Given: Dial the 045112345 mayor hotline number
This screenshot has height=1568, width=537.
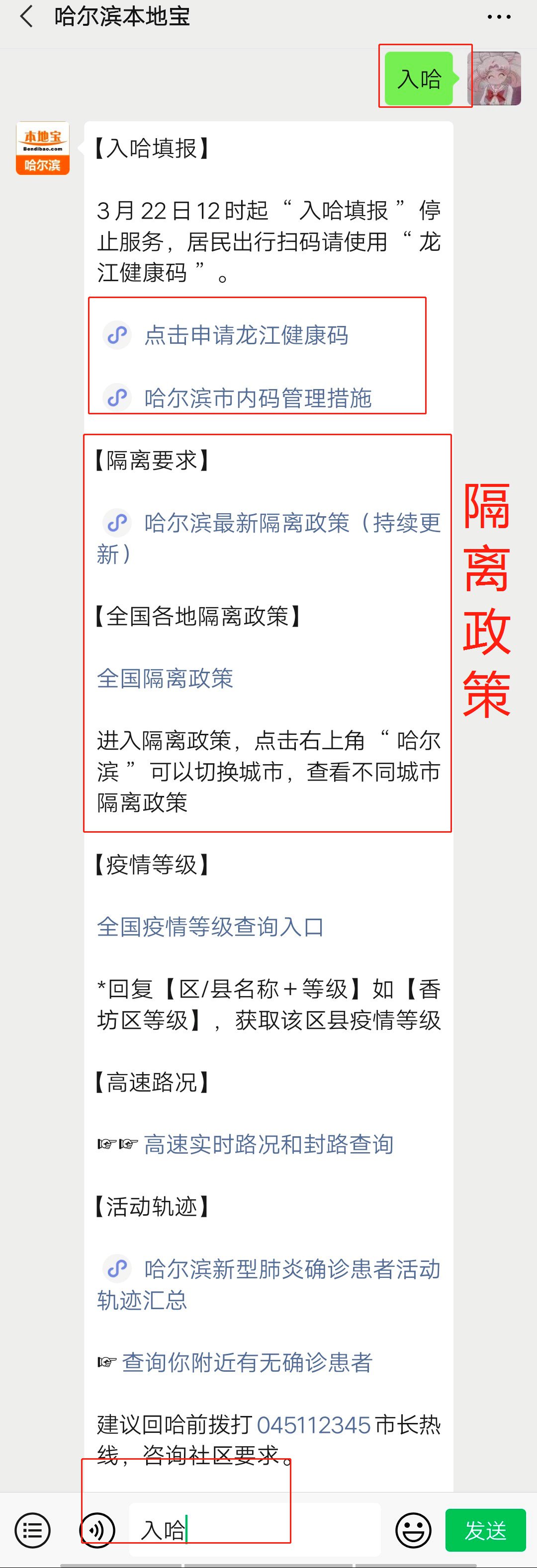Looking at the screenshot, I should [x=314, y=1425].
